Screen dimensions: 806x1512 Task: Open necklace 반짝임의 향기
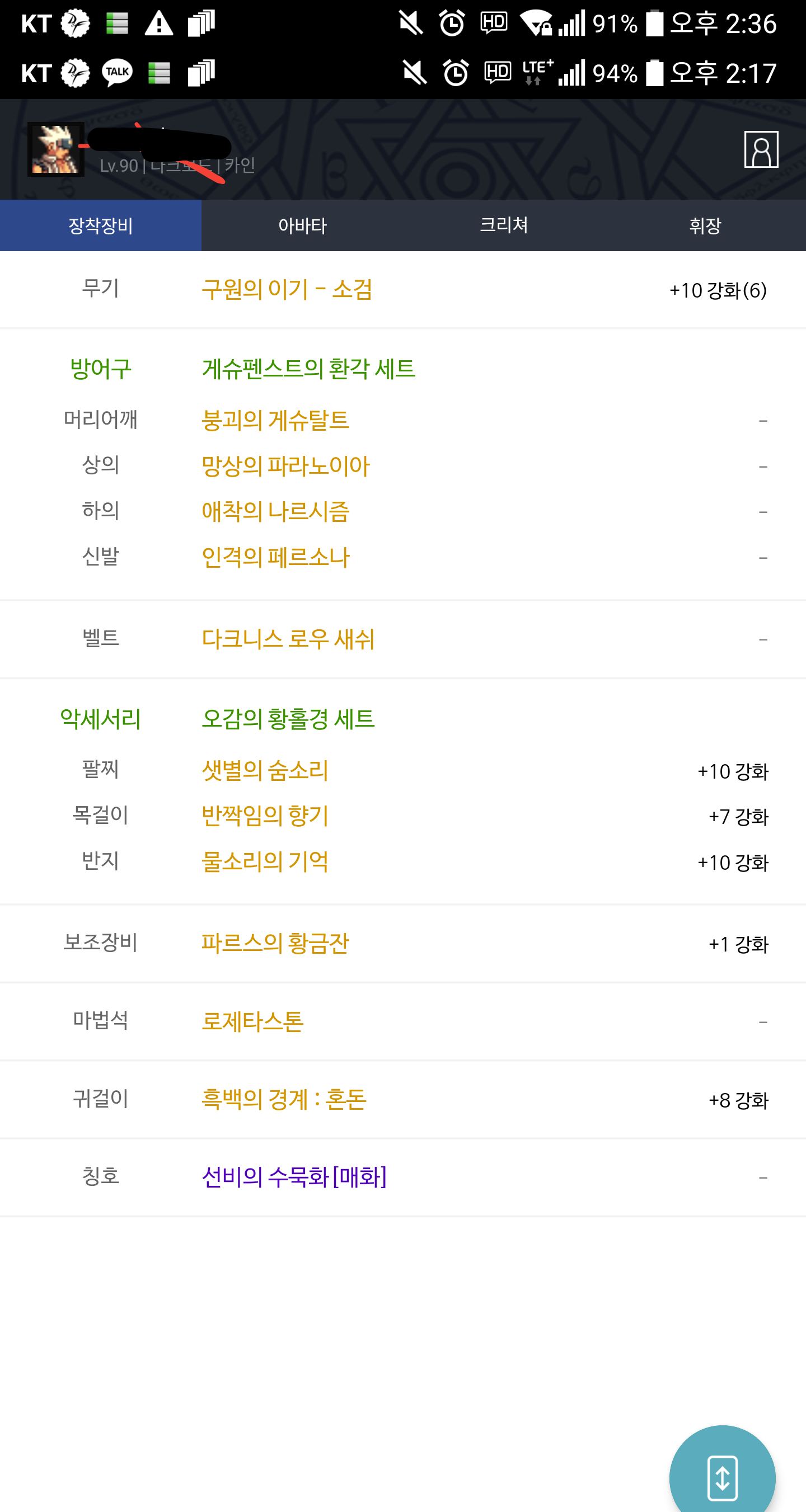click(264, 816)
